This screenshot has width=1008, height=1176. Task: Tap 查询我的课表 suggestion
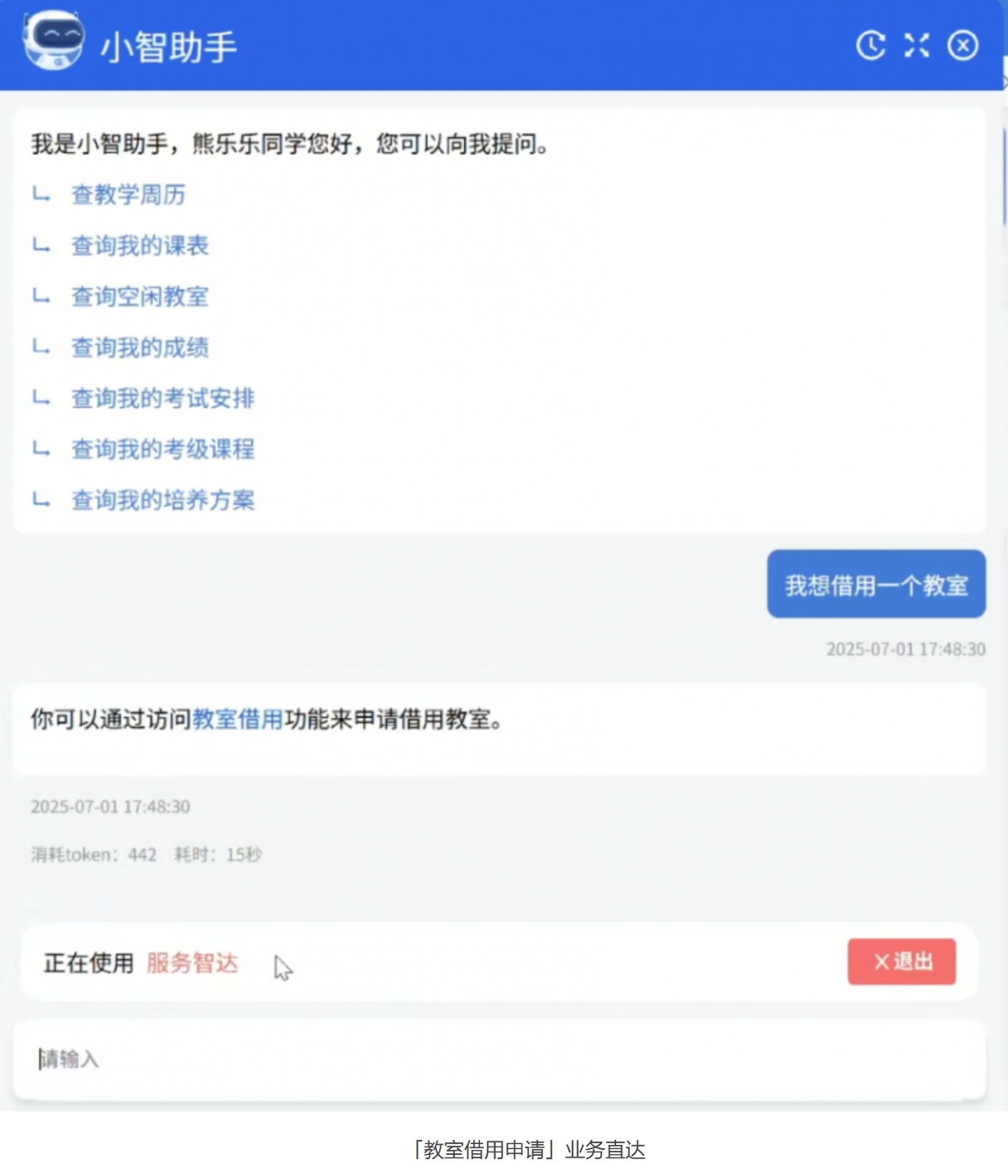[140, 245]
